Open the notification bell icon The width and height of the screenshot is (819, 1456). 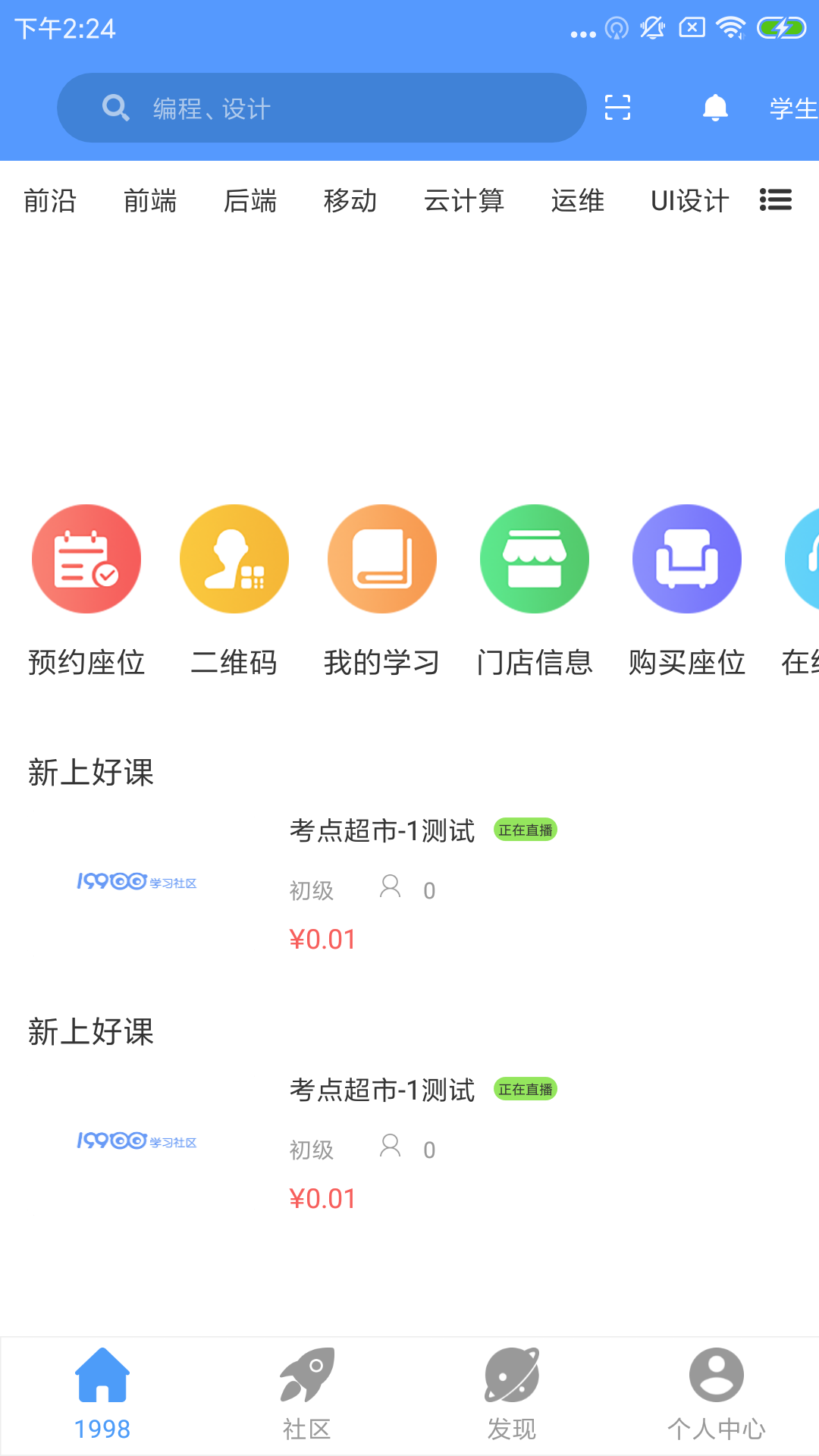click(715, 107)
